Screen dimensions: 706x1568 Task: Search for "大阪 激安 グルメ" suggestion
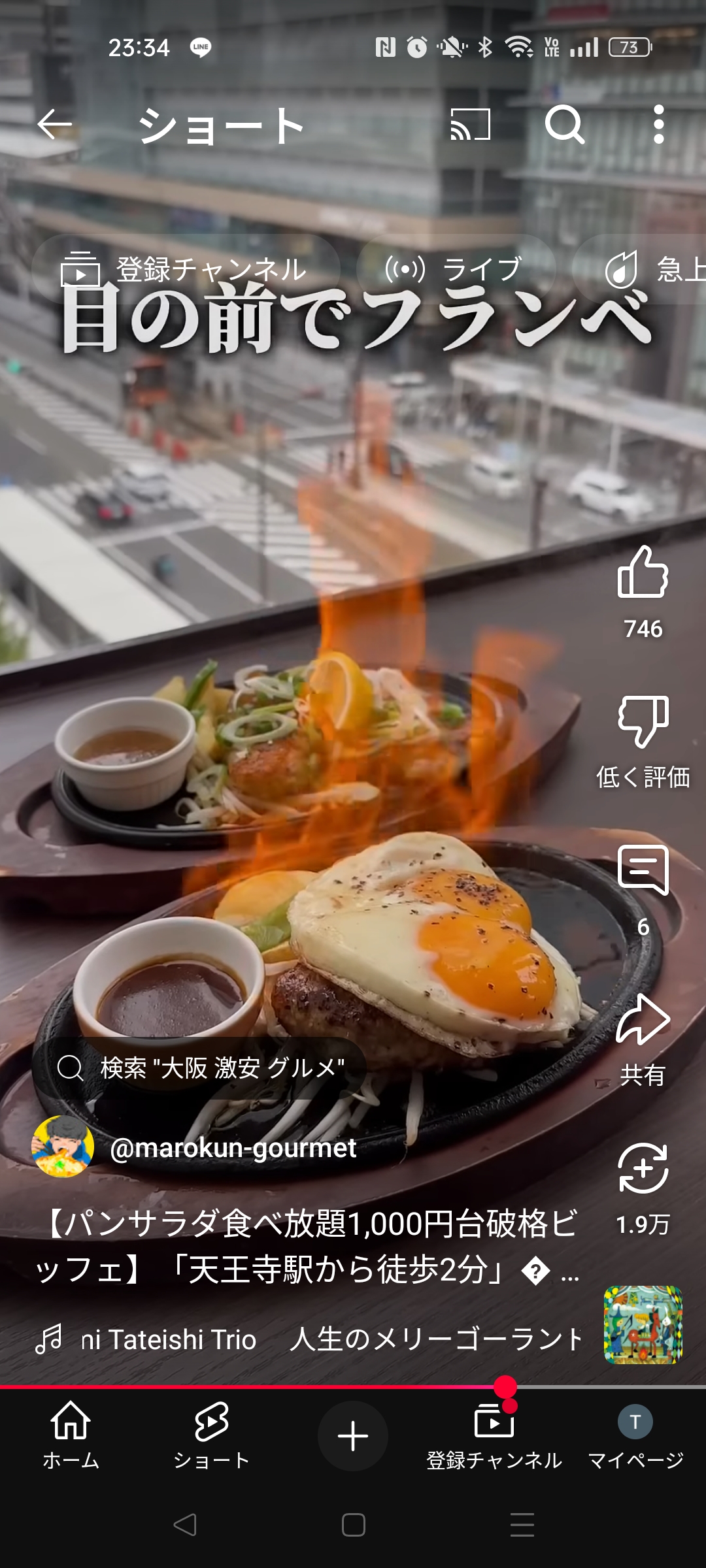tap(199, 1068)
